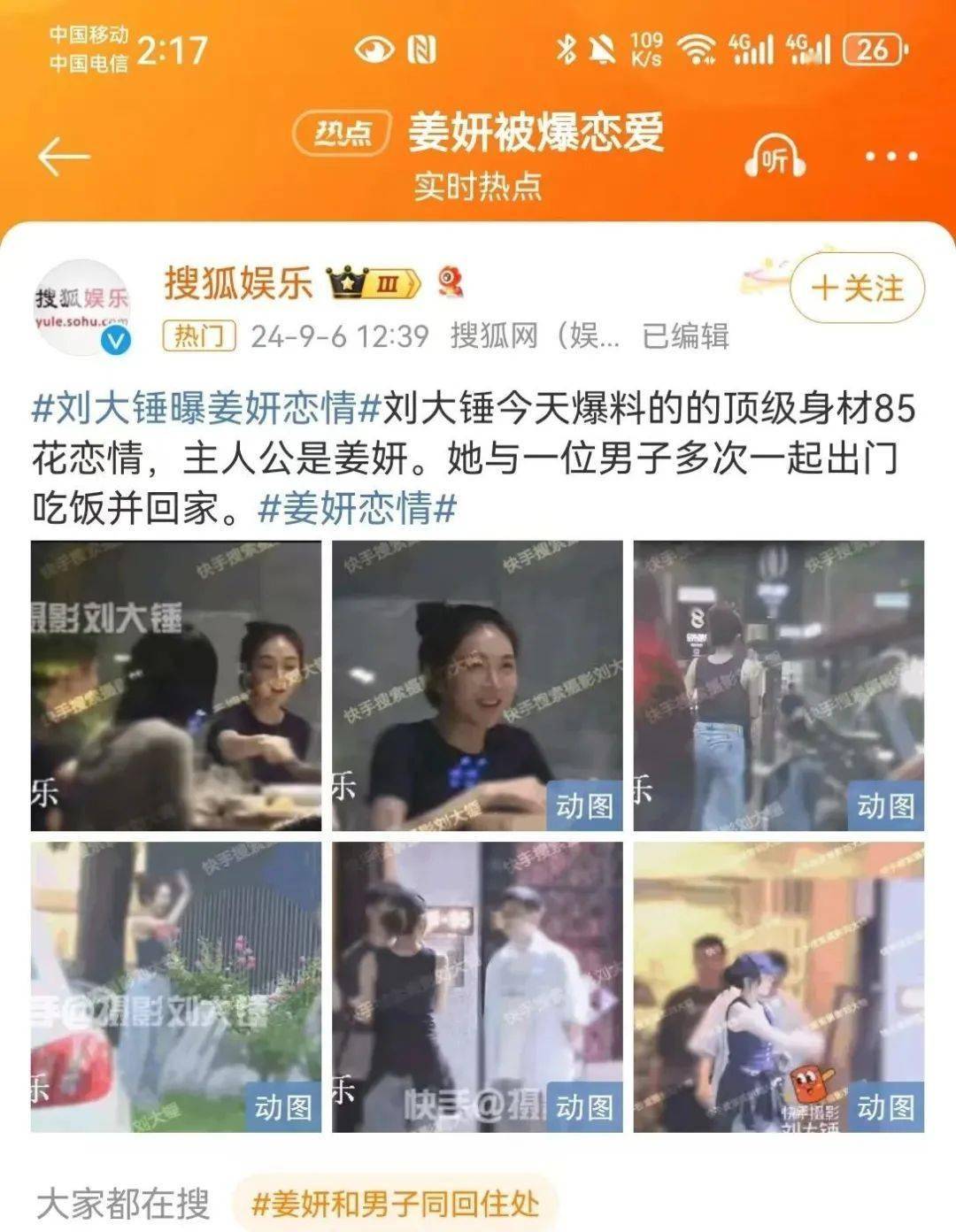956x1232 pixels.
Task: Open the listen headphone icon
Action: pyautogui.click(x=774, y=158)
